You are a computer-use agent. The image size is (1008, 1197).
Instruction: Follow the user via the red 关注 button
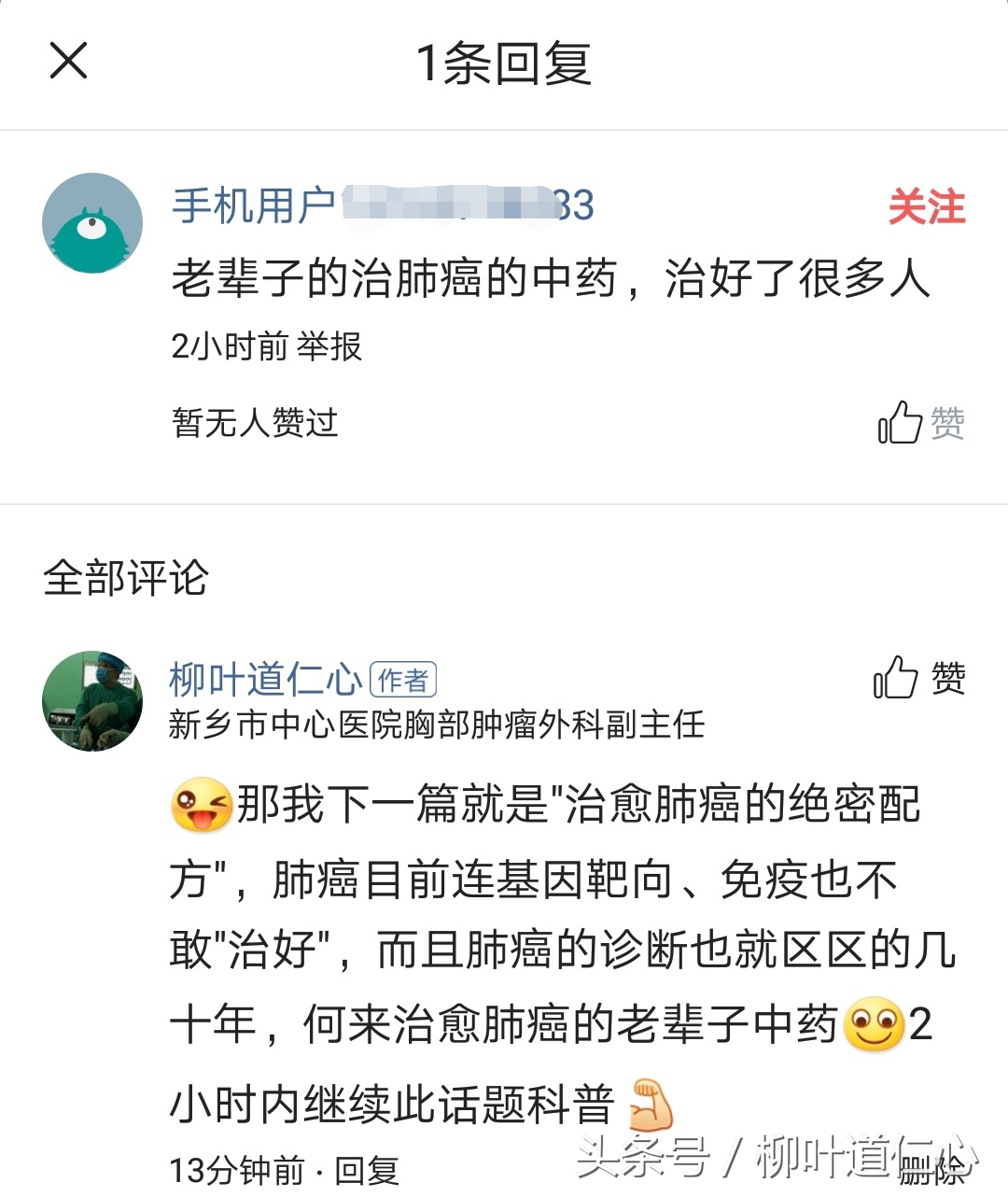pyautogui.click(x=928, y=207)
